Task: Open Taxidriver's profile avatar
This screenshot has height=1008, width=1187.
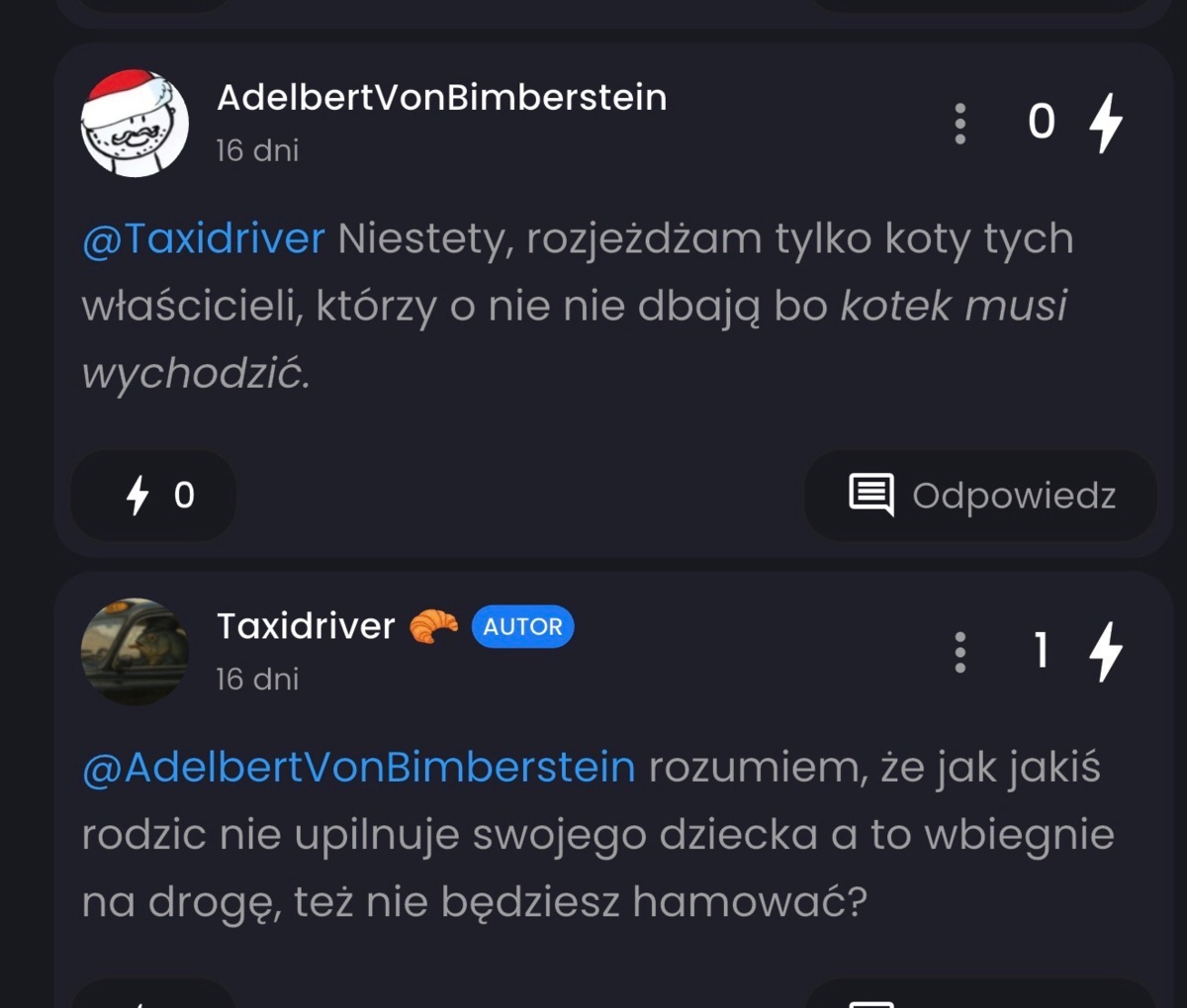Action: tap(135, 652)
